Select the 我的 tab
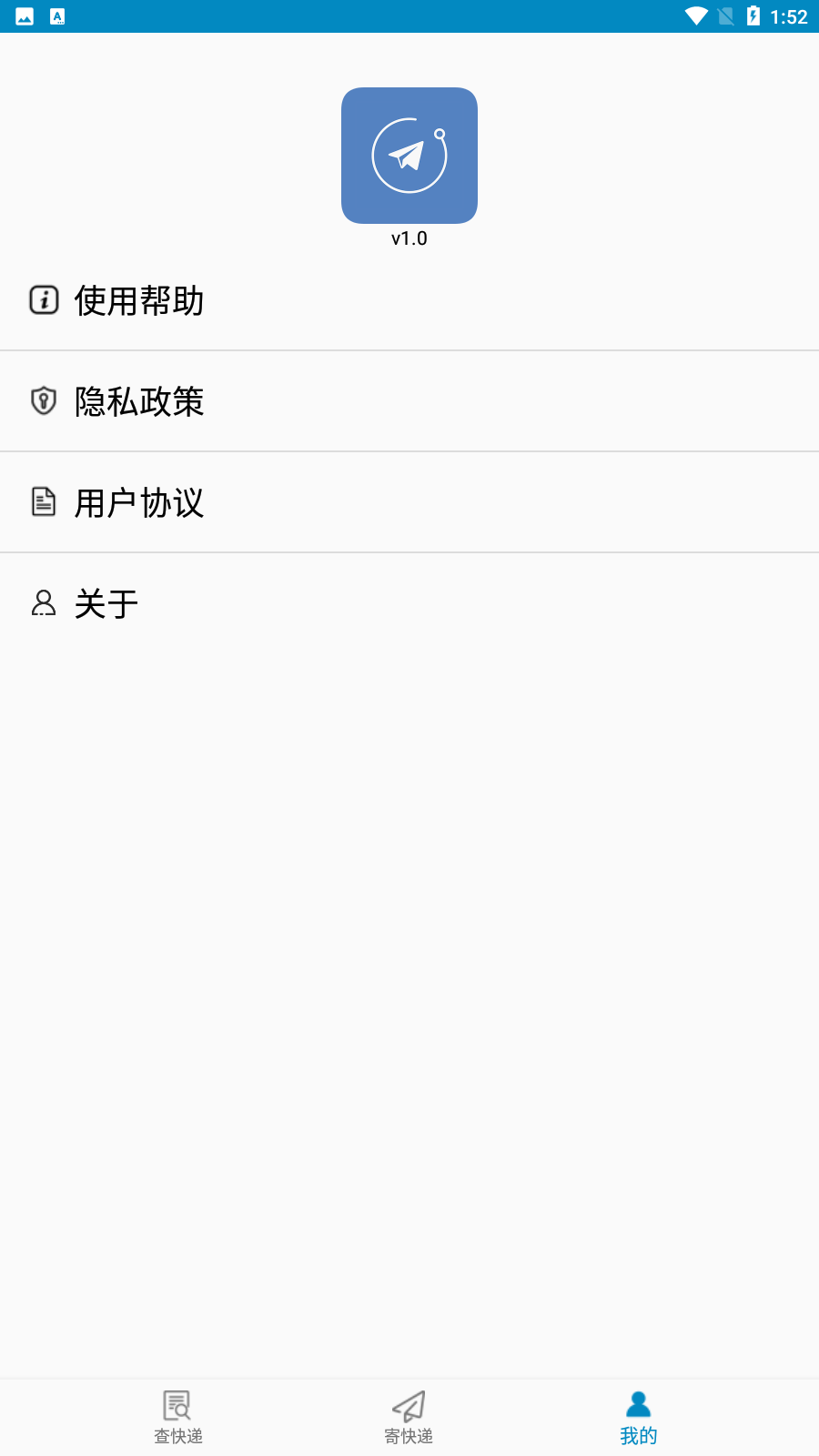 [639, 1418]
